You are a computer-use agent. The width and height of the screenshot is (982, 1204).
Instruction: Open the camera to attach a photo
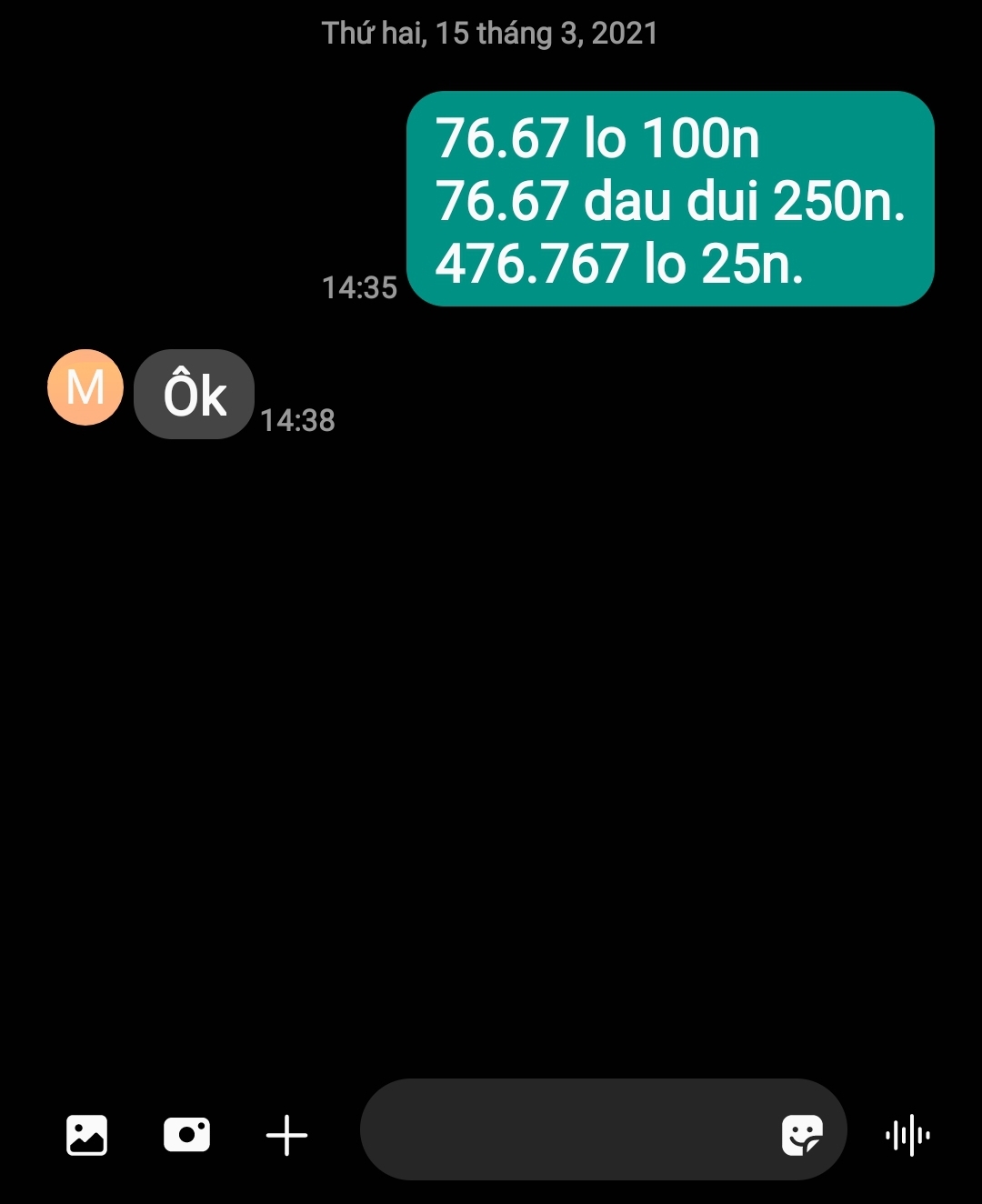[186, 1135]
